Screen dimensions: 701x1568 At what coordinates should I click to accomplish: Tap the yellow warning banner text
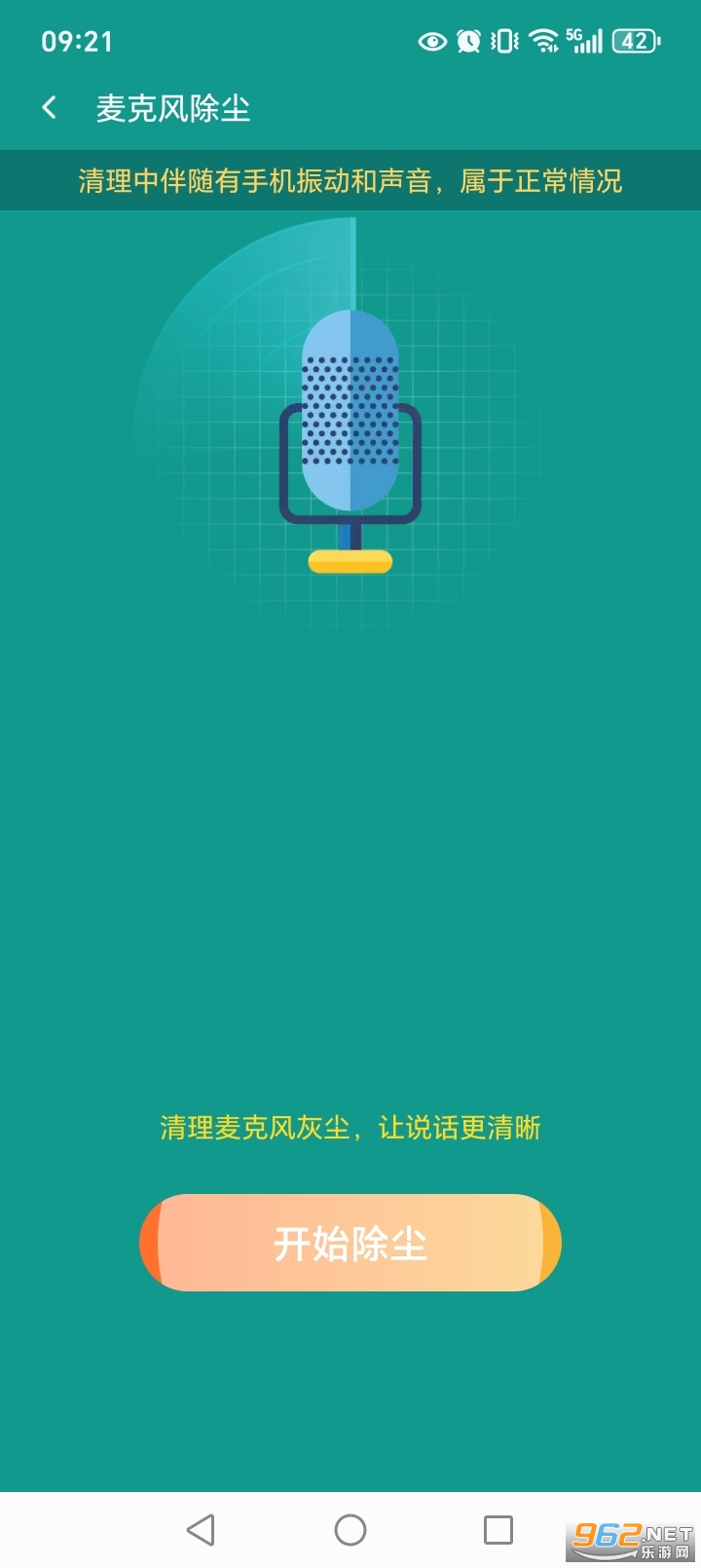[350, 180]
